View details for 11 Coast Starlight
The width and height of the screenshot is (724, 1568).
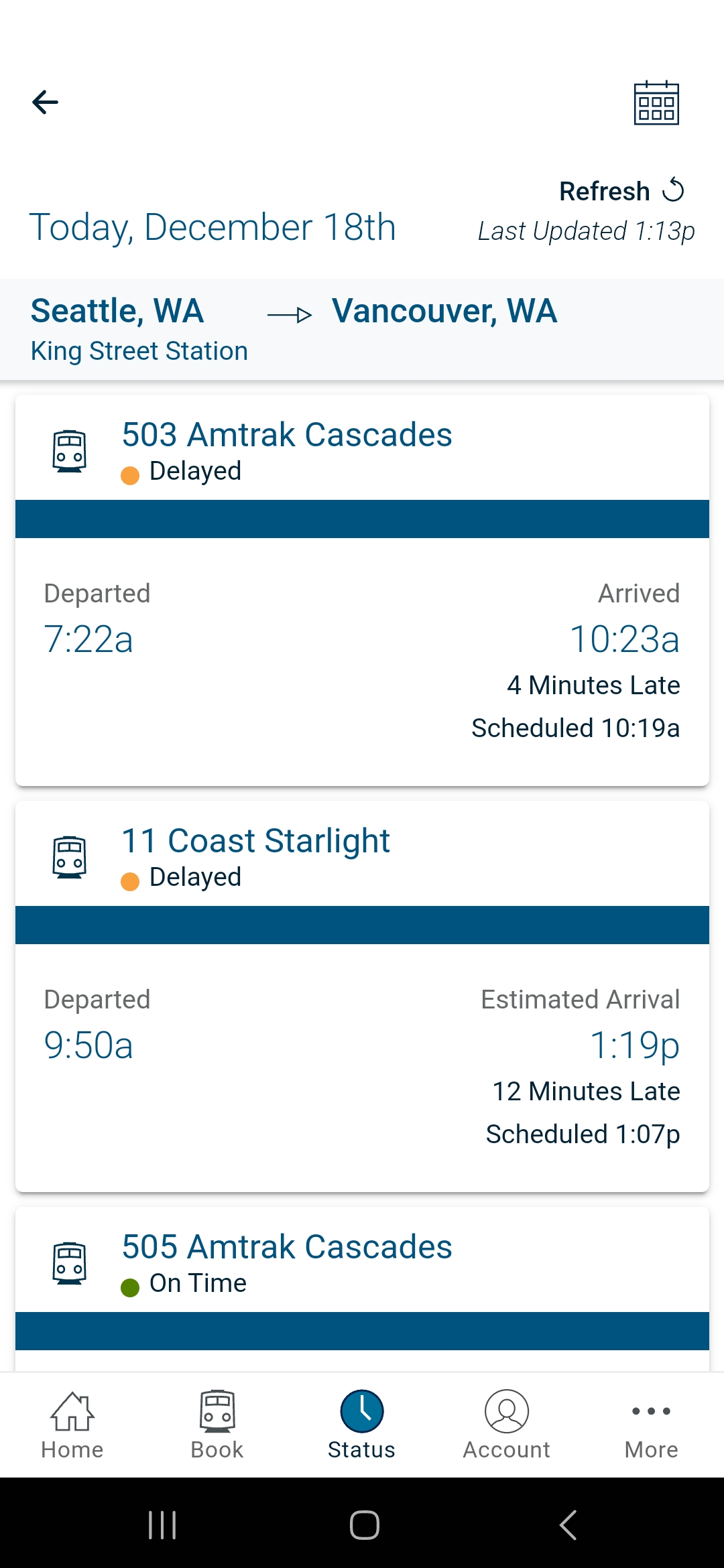click(362, 996)
